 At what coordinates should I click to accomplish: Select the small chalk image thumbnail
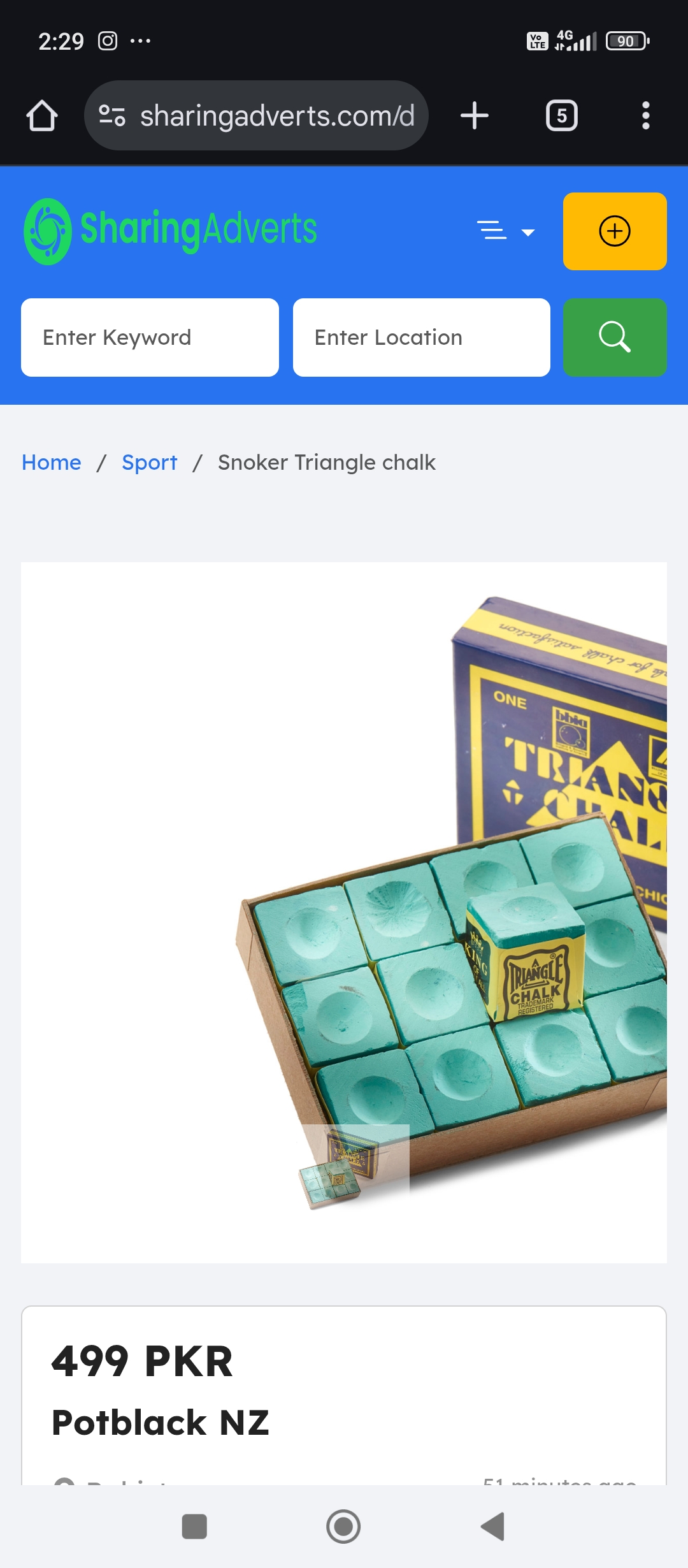click(354, 1166)
